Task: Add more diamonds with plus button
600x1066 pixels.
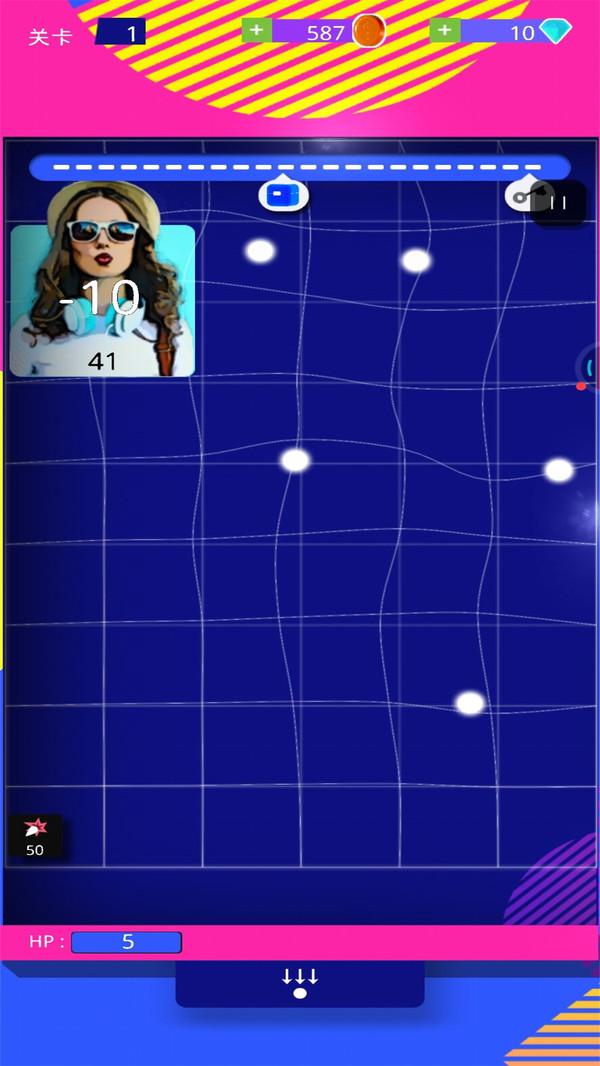Action: click(445, 31)
